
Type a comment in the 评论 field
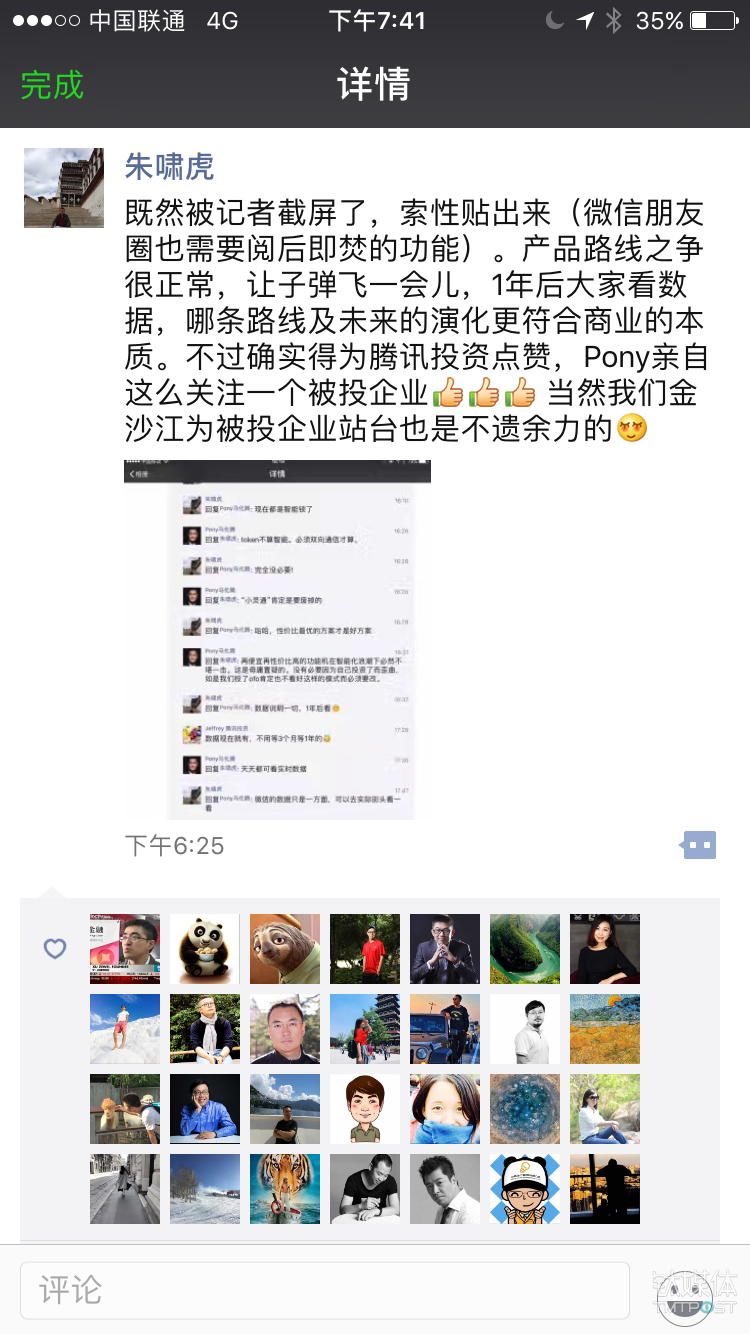coord(325,1289)
